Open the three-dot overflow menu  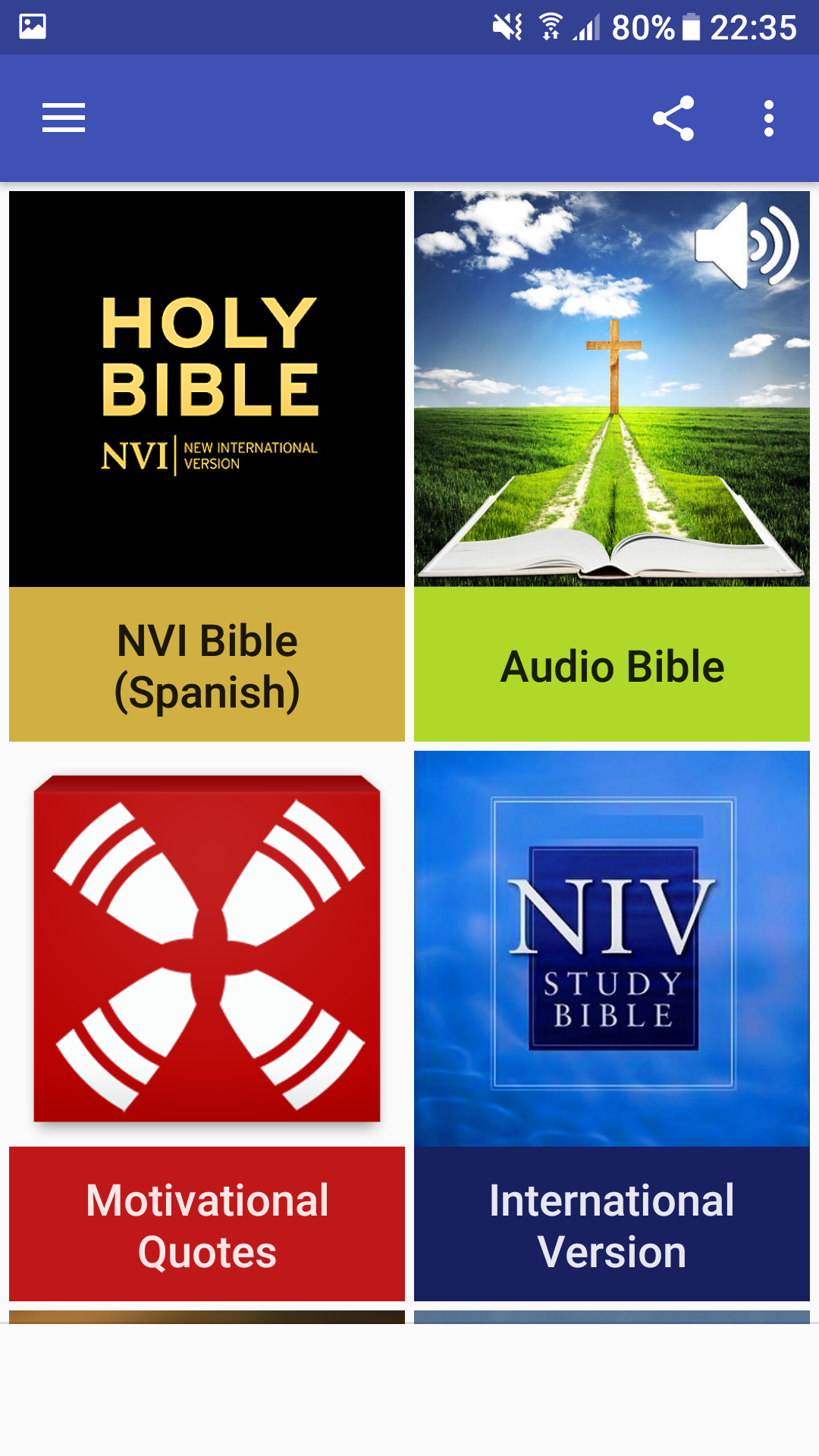click(x=769, y=118)
